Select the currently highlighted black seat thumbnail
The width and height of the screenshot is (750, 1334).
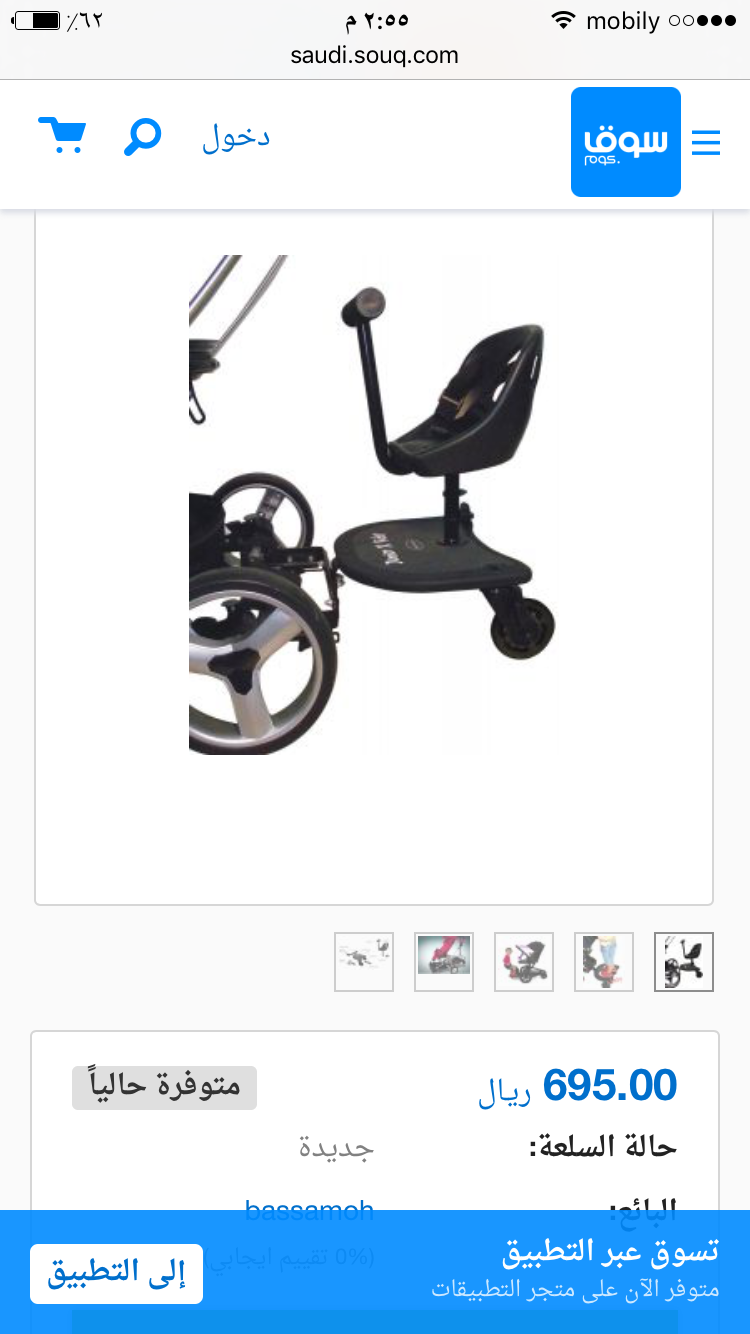pyautogui.click(x=684, y=962)
